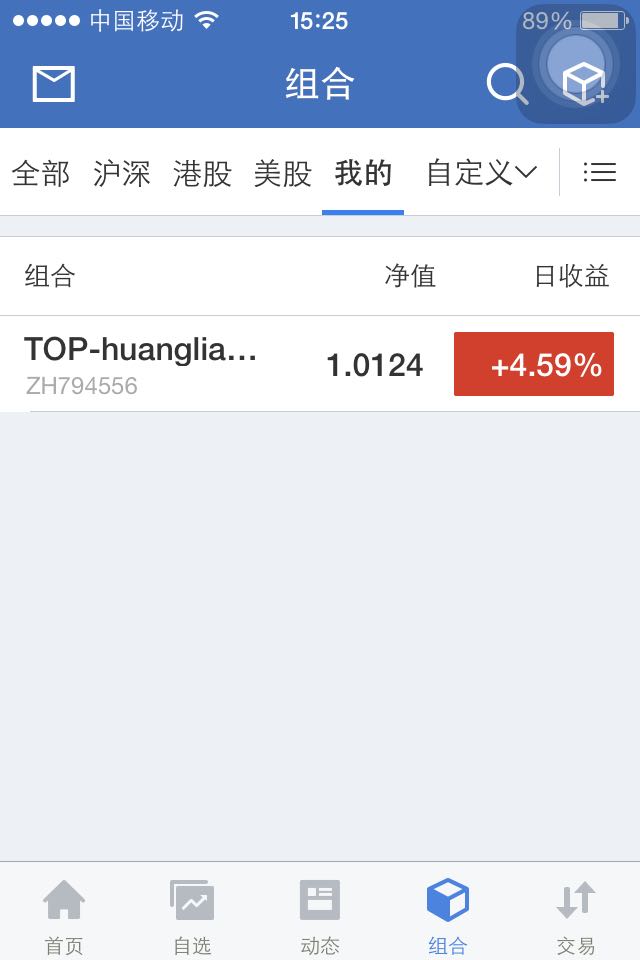Viewport: 640px width, 960px height.
Task: Open the 动态 feed tab
Action: pos(320,915)
